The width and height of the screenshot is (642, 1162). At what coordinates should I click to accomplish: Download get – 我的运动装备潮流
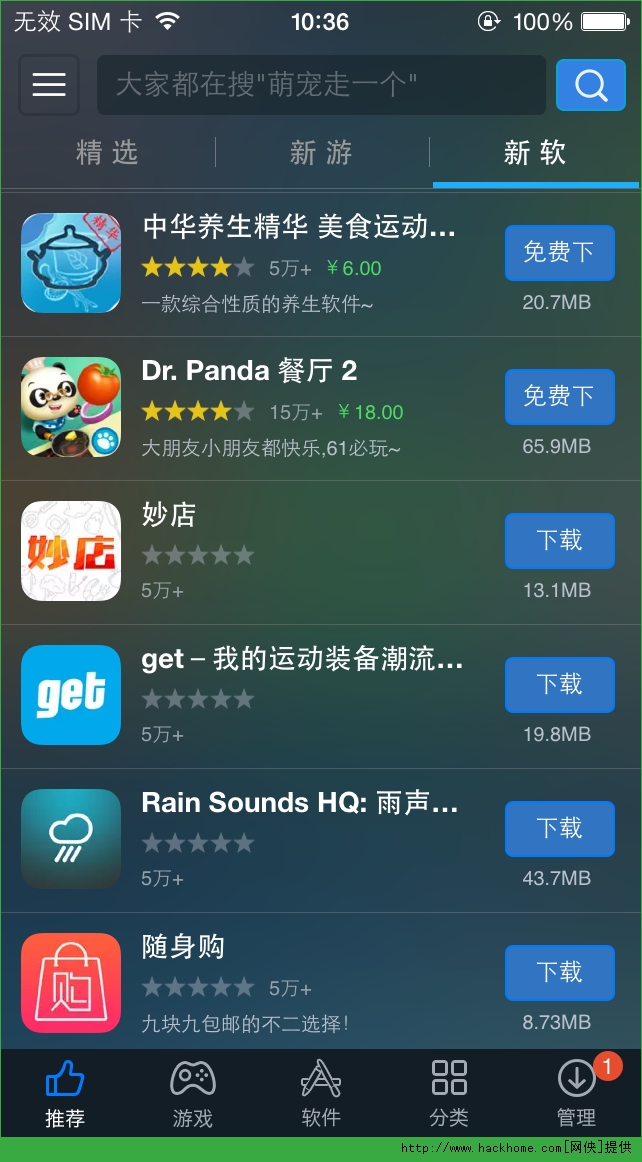tap(559, 684)
